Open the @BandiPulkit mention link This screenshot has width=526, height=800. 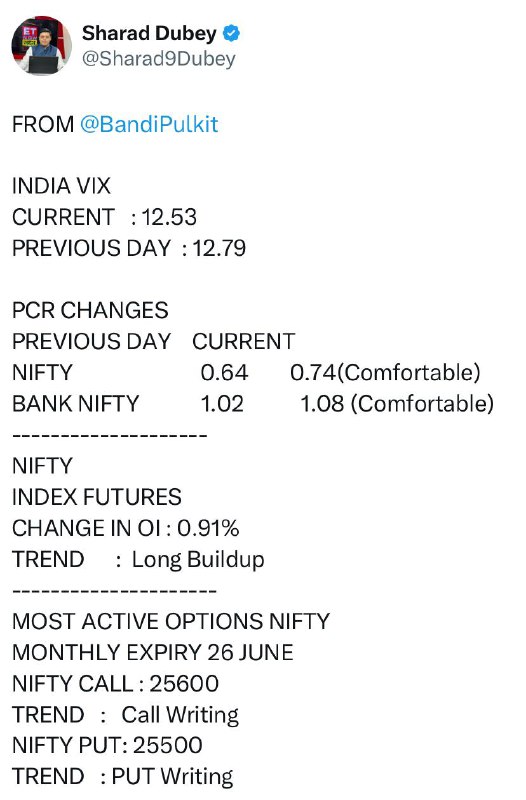[149, 124]
